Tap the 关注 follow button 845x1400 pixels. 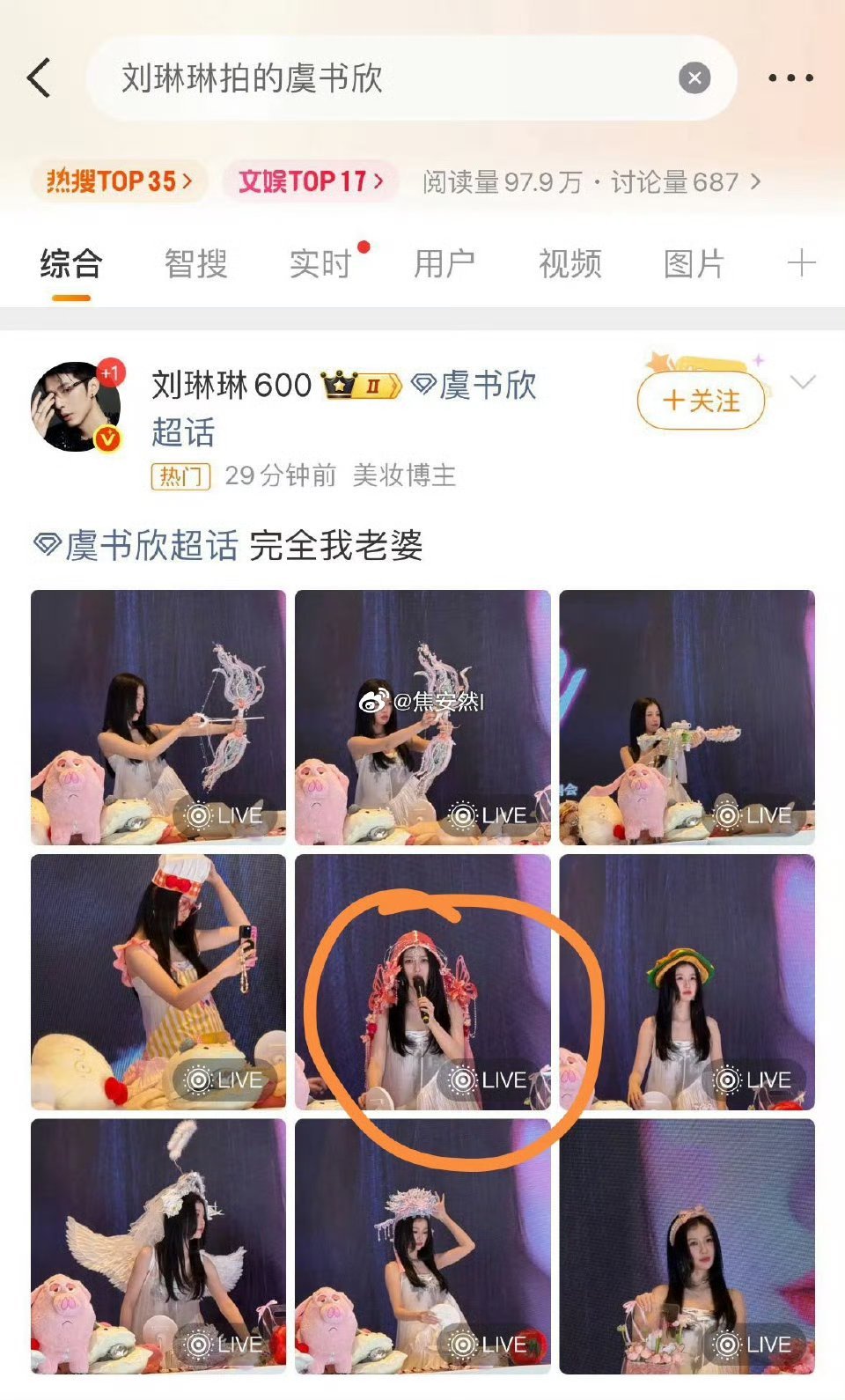(700, 402)
